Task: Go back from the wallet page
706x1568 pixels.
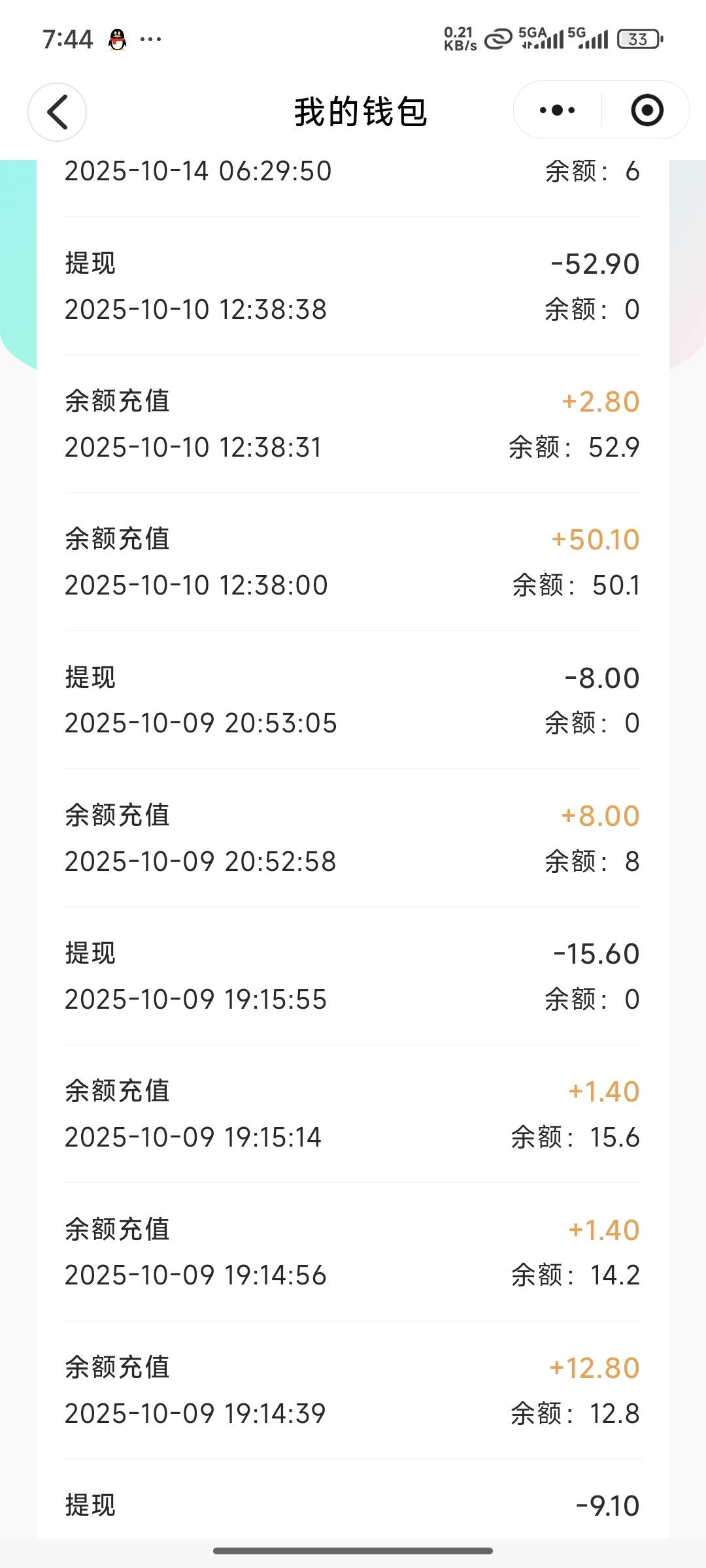Action: 58,112
